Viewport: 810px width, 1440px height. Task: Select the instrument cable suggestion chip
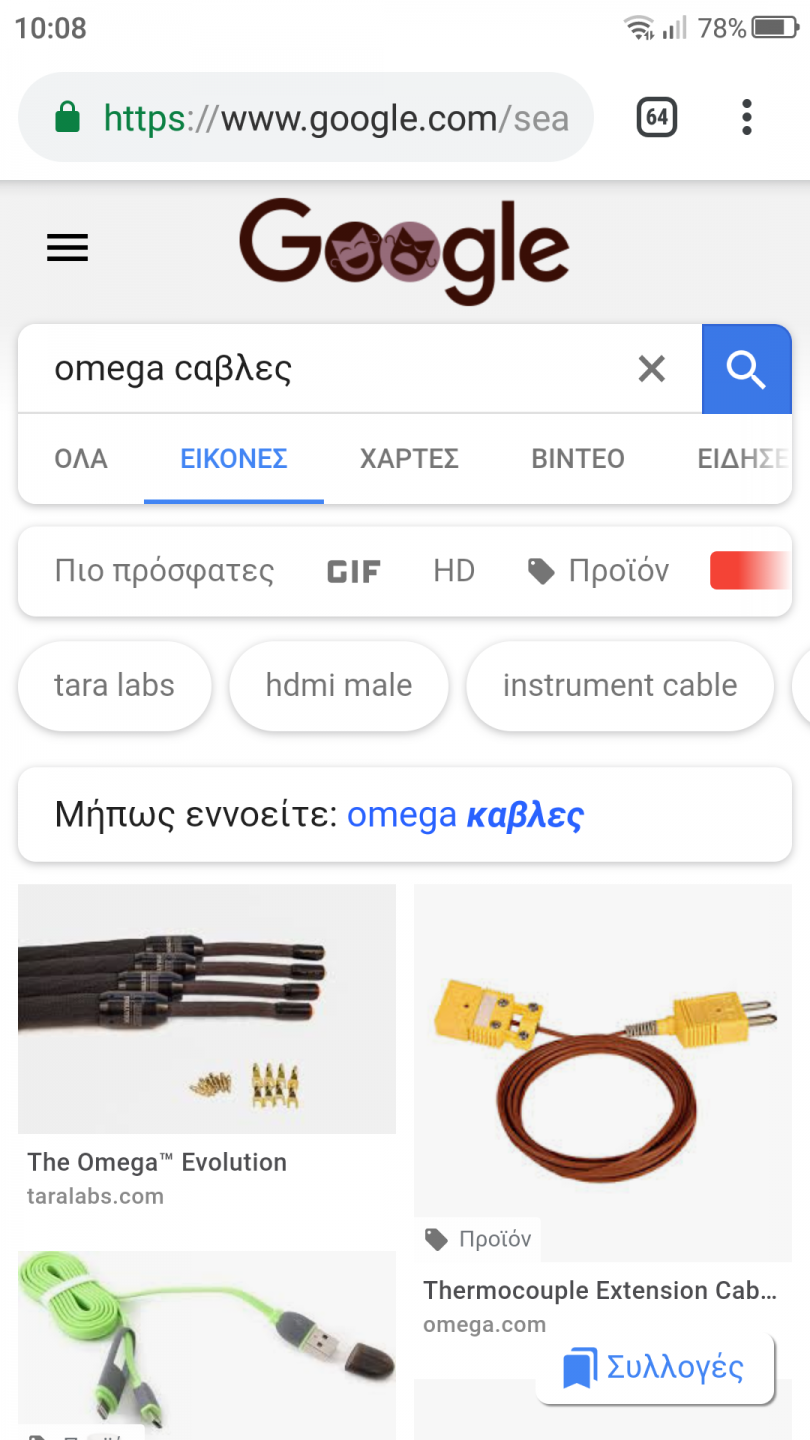pos(620,686)
